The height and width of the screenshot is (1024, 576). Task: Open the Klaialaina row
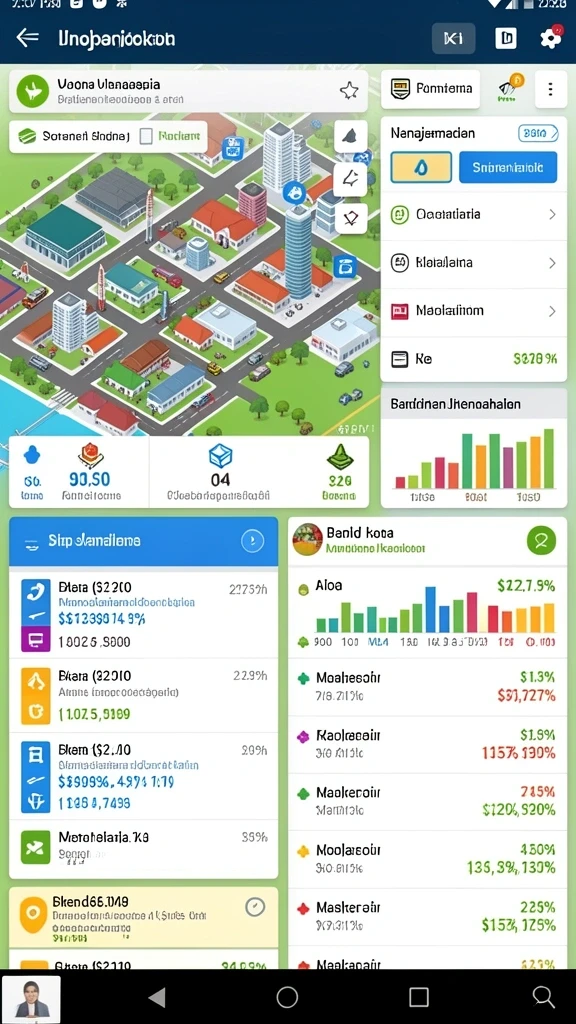[473, 263]
